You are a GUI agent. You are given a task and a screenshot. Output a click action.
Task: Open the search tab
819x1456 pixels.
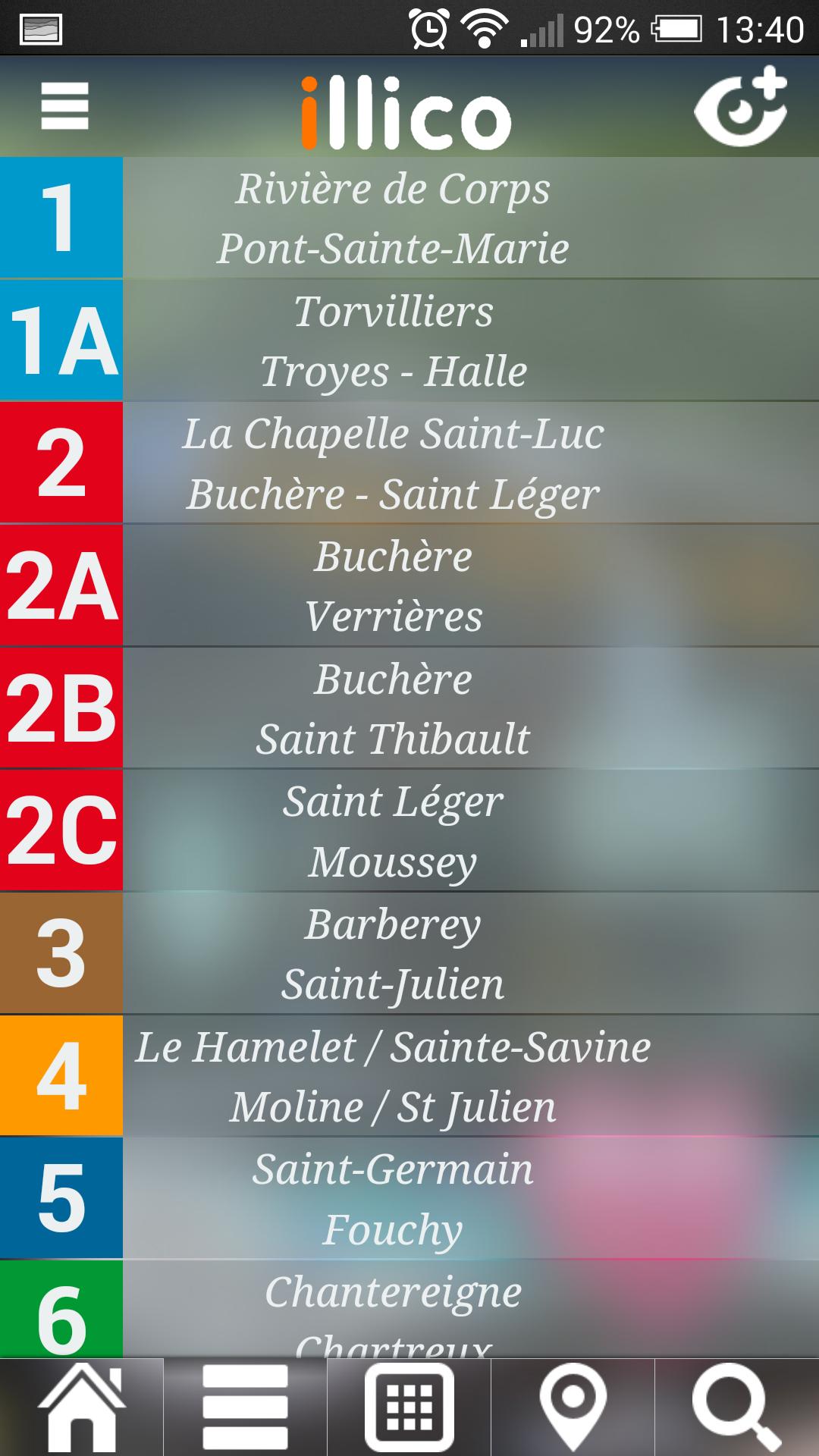pos(737,1407)
